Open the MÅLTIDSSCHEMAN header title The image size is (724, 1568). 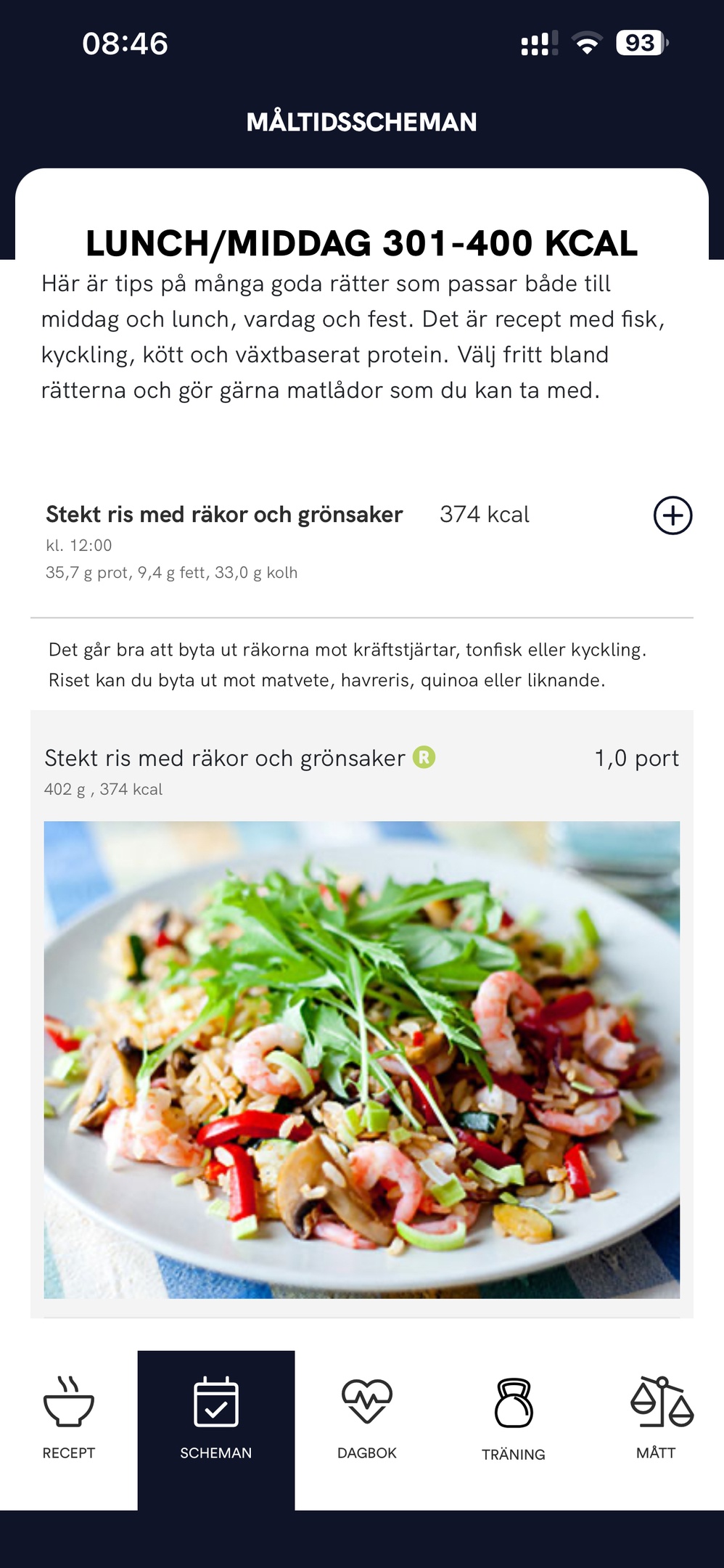point(361,121)
